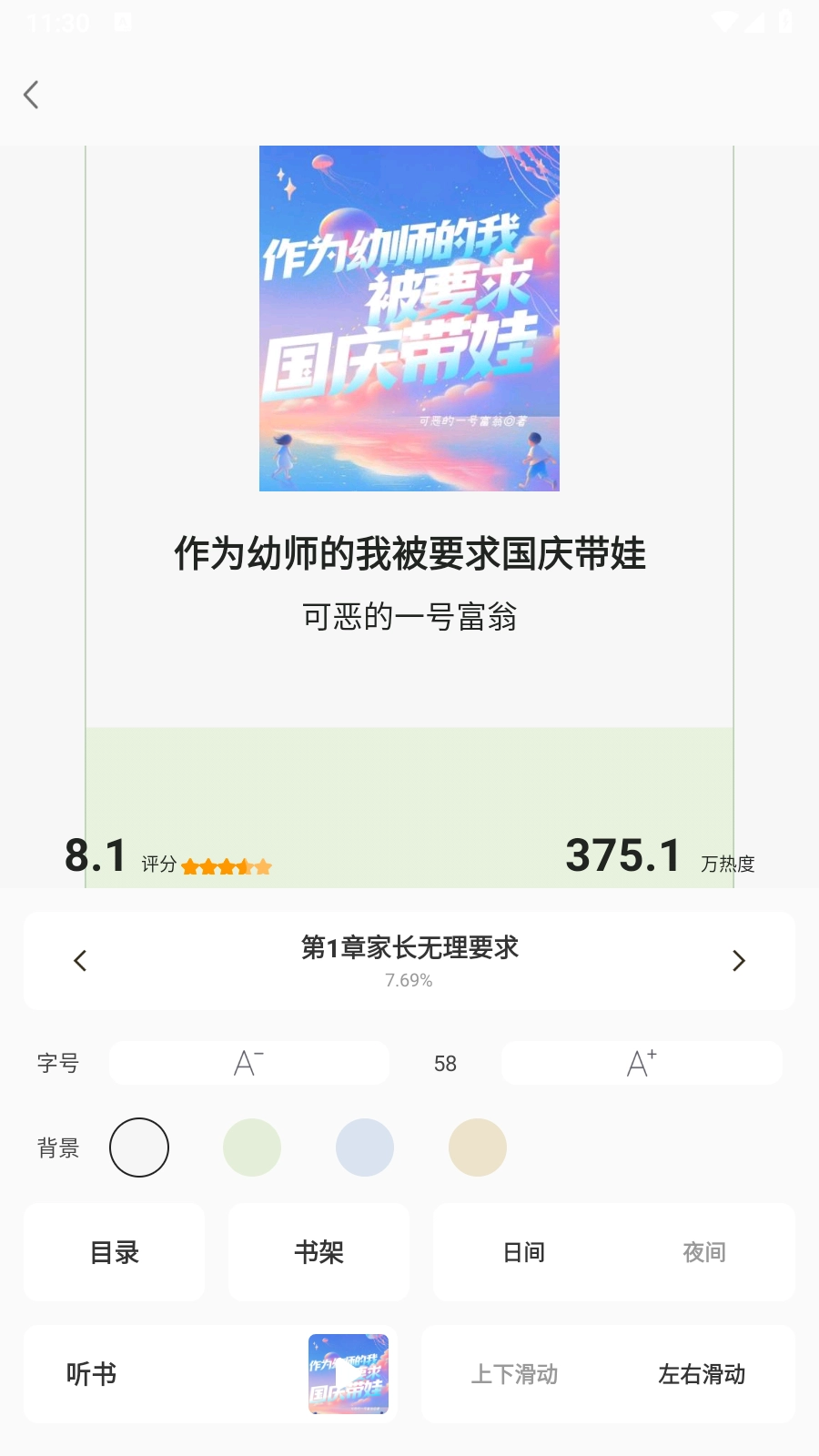Select 上下滑动 vertical scrolling mode
Image resolution: width=819 pixels, height=1456 pixels.
[x=514, y=1374]
